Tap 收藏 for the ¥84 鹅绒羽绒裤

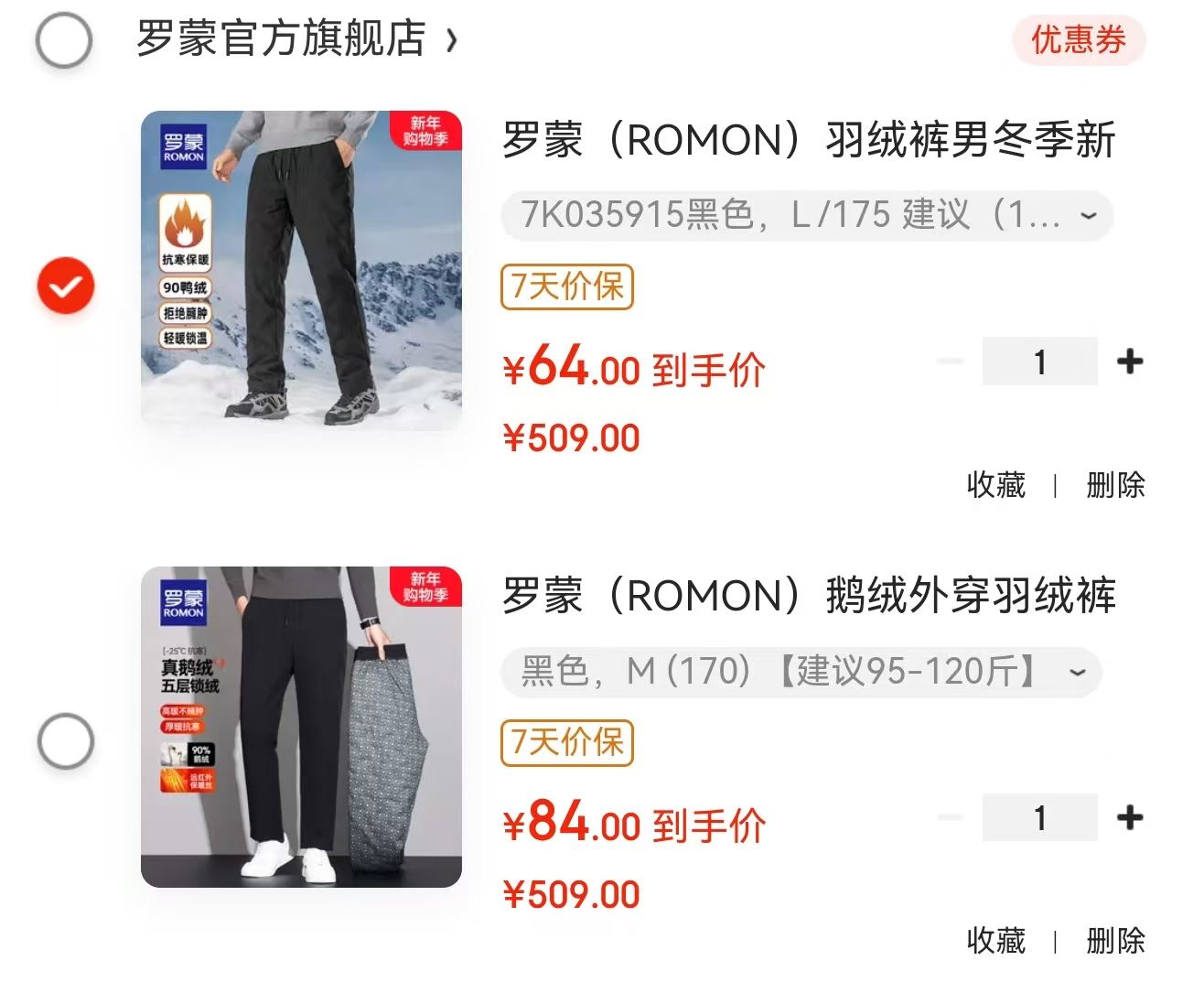(995, 940)
